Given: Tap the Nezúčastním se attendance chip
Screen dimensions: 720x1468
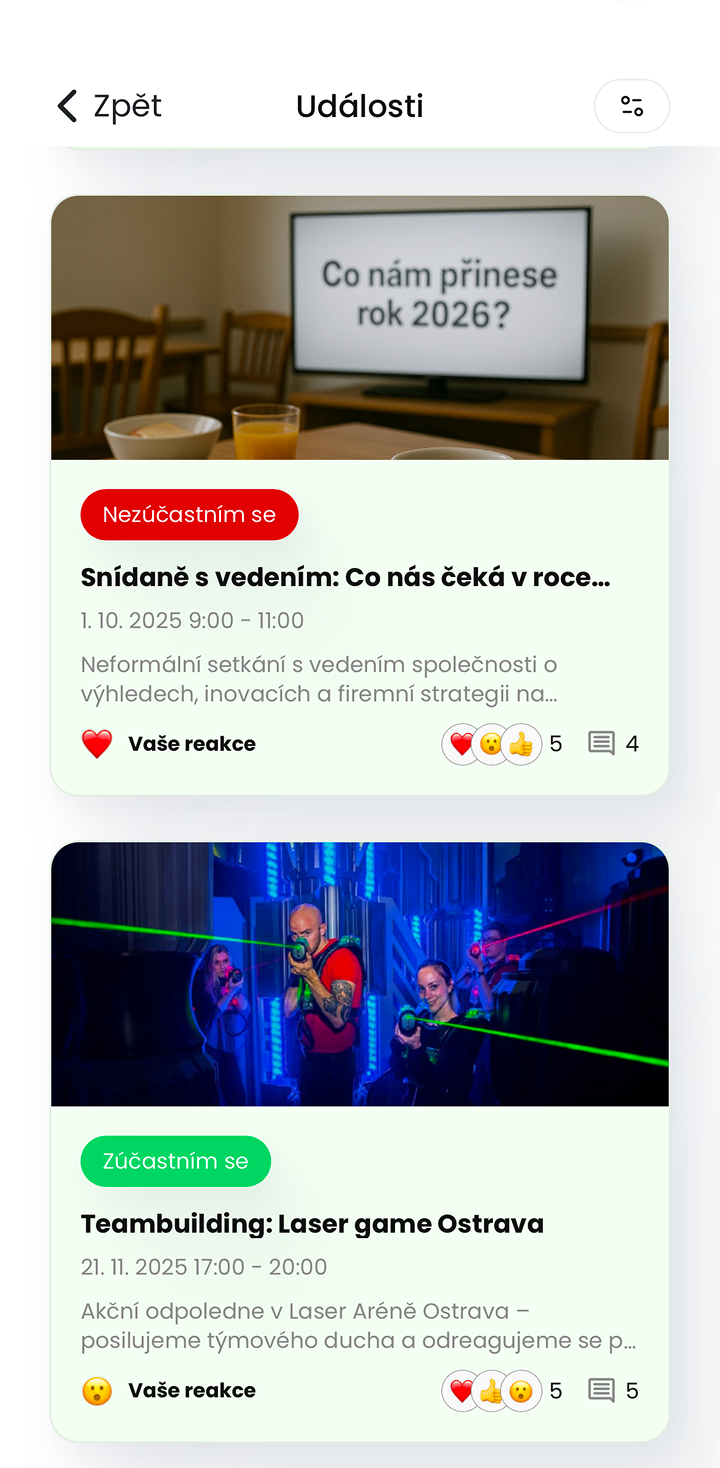Looking at the screenshot, I should [189, 515].
